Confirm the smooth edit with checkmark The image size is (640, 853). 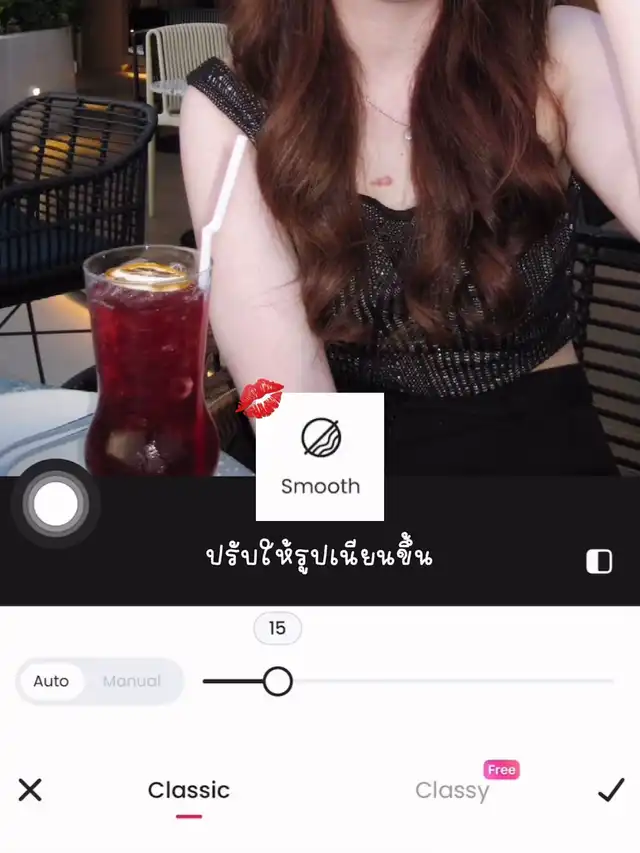(611, 790)
